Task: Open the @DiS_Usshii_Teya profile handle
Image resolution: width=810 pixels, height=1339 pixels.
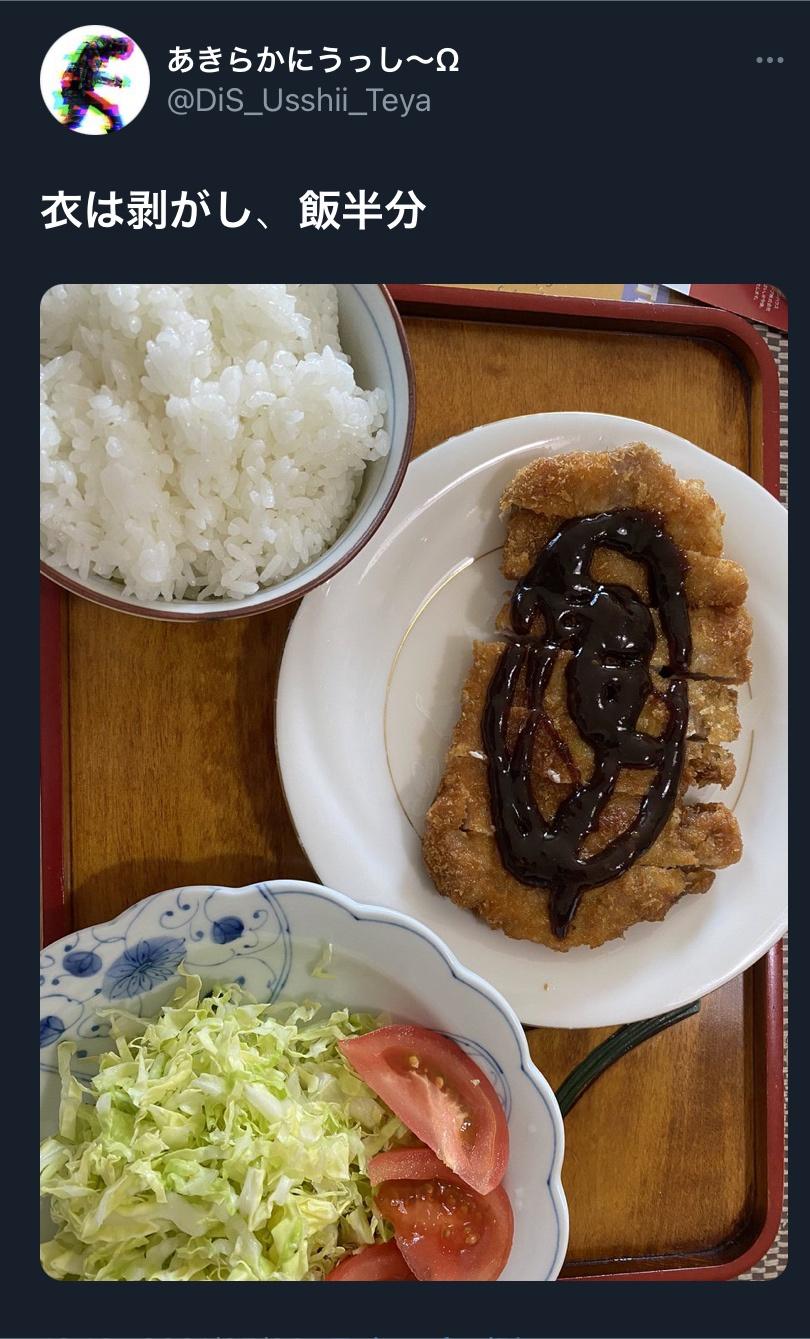Action: pos(299,101)
